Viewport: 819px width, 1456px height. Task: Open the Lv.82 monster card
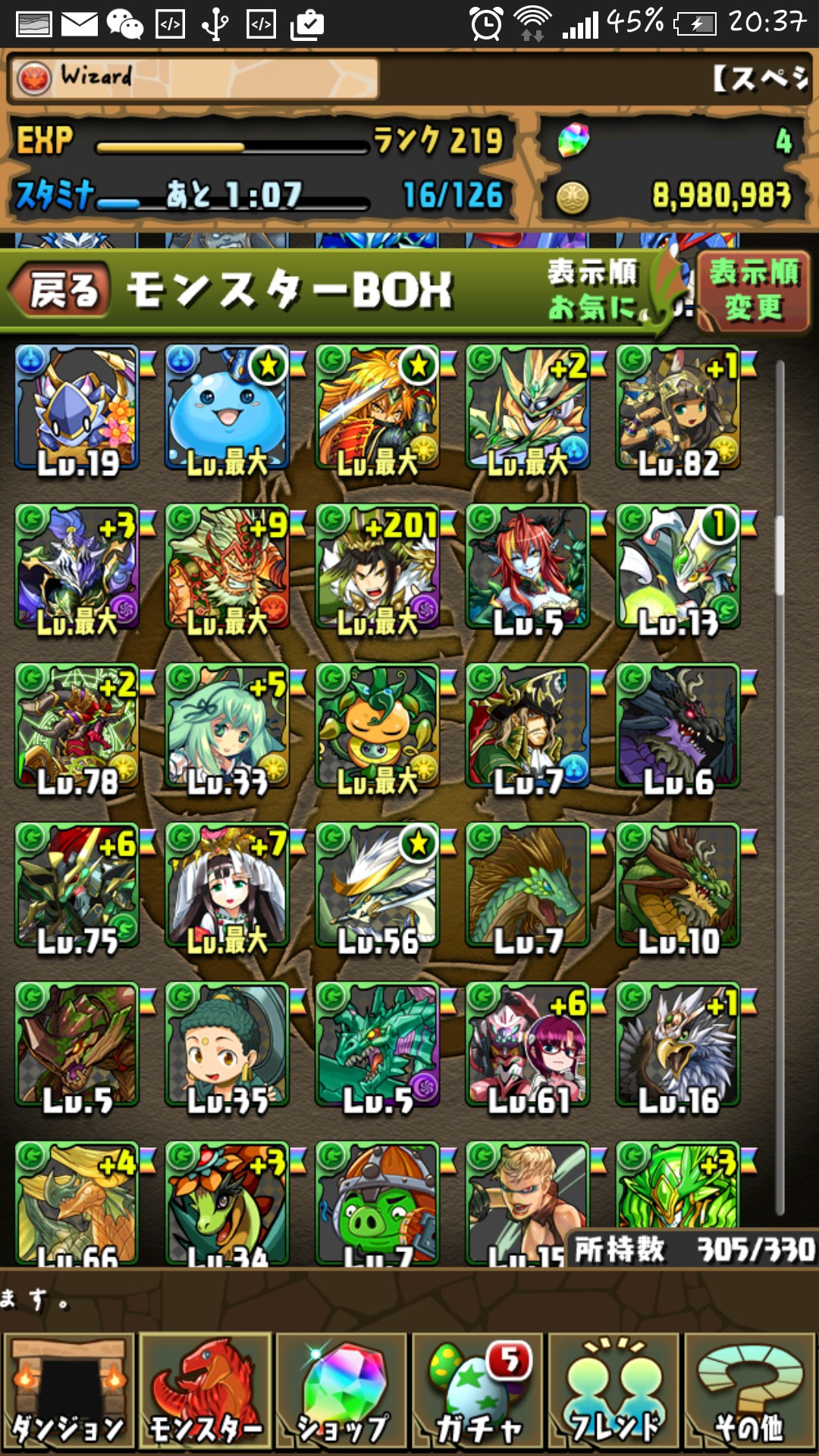[678, 408]
